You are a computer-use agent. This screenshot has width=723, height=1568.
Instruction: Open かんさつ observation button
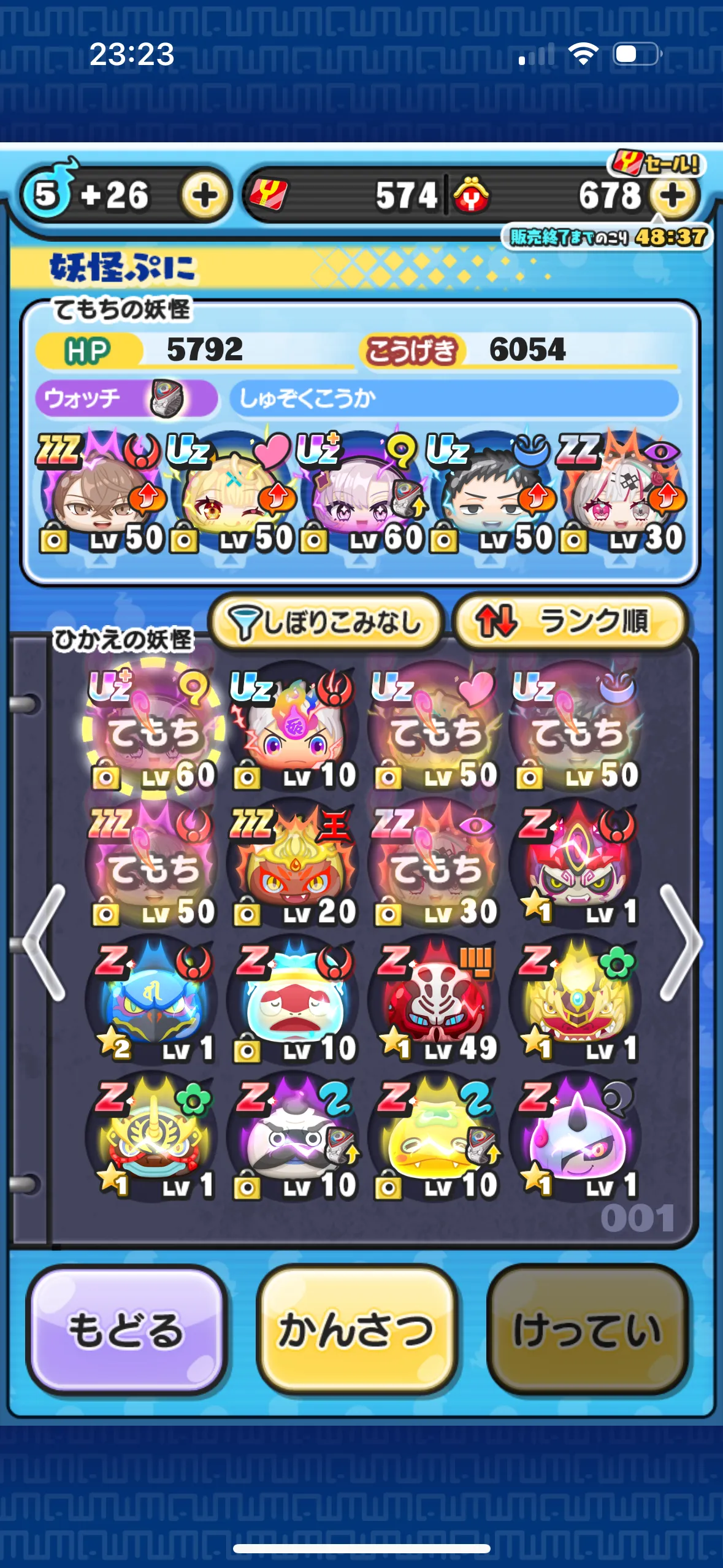(x=358, y=1331)
